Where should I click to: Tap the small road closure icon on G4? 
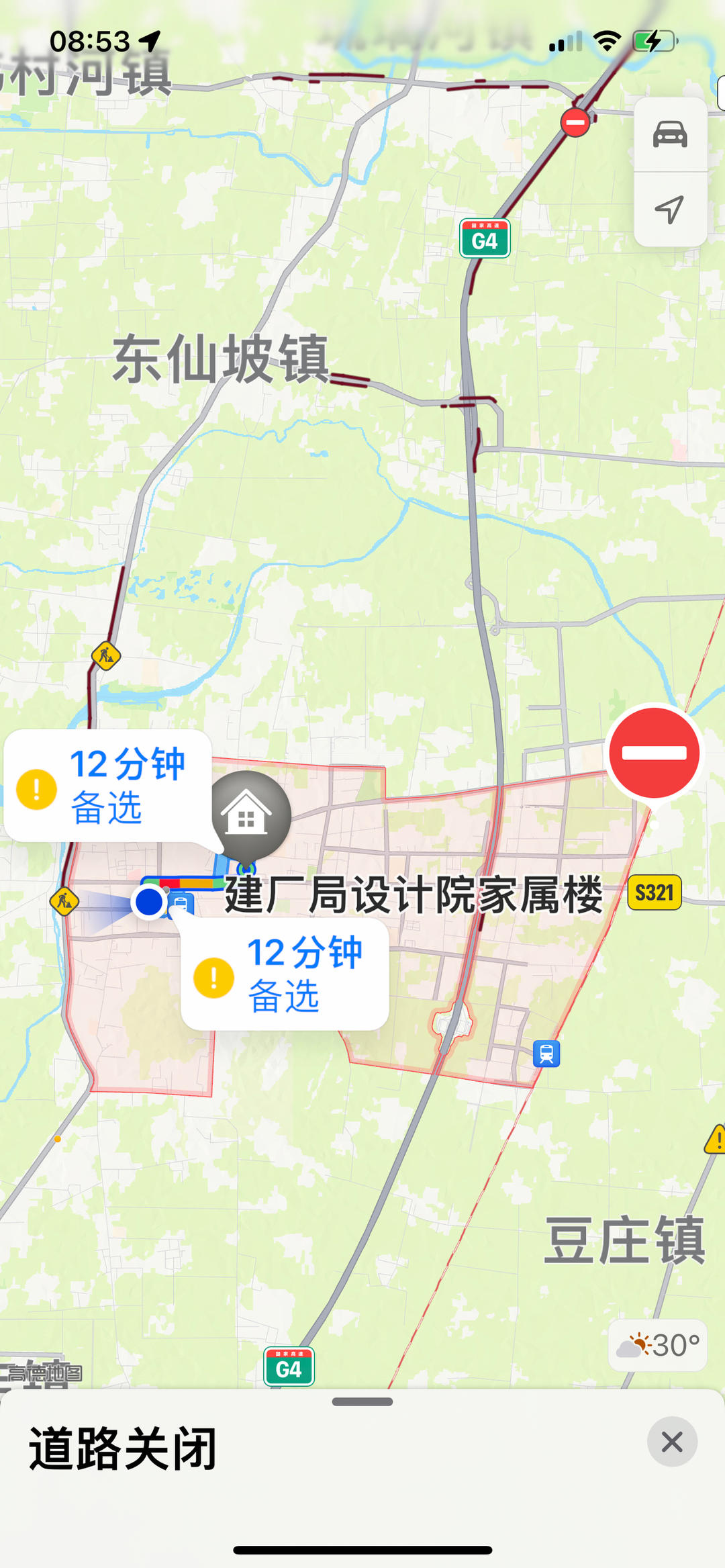pos(575,122)
